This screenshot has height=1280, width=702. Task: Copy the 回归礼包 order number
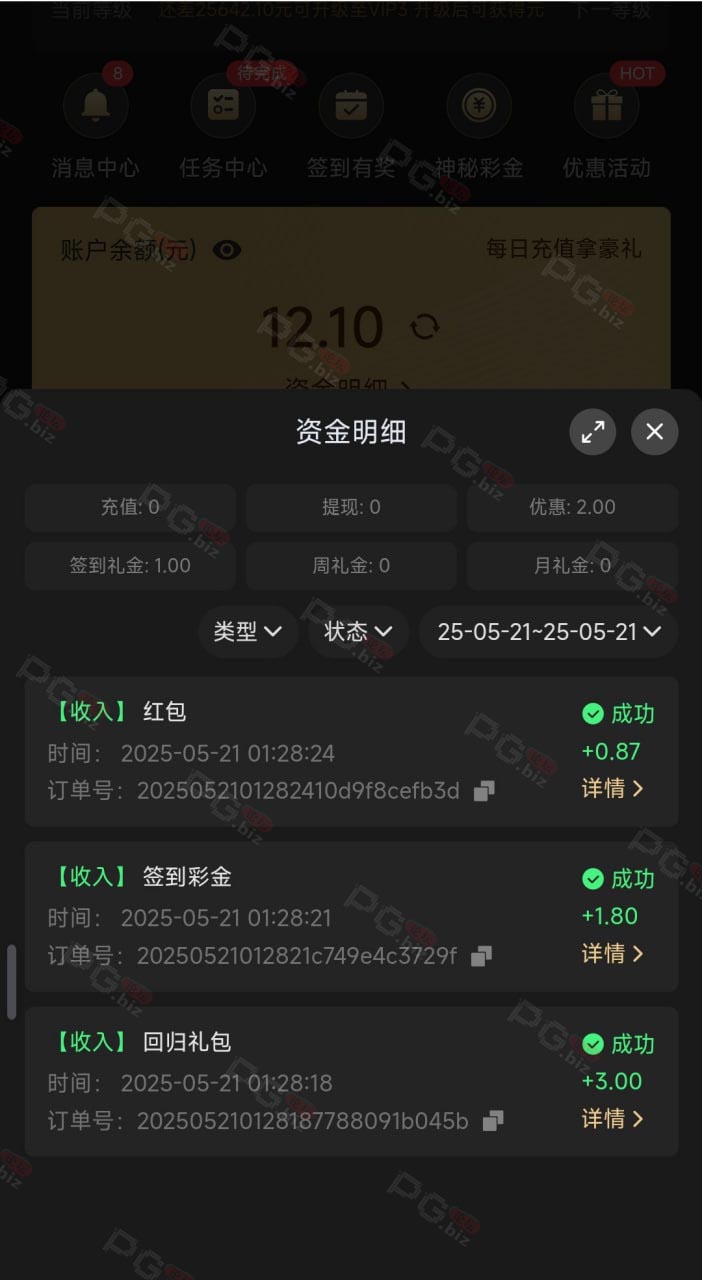click(493, 1122)
